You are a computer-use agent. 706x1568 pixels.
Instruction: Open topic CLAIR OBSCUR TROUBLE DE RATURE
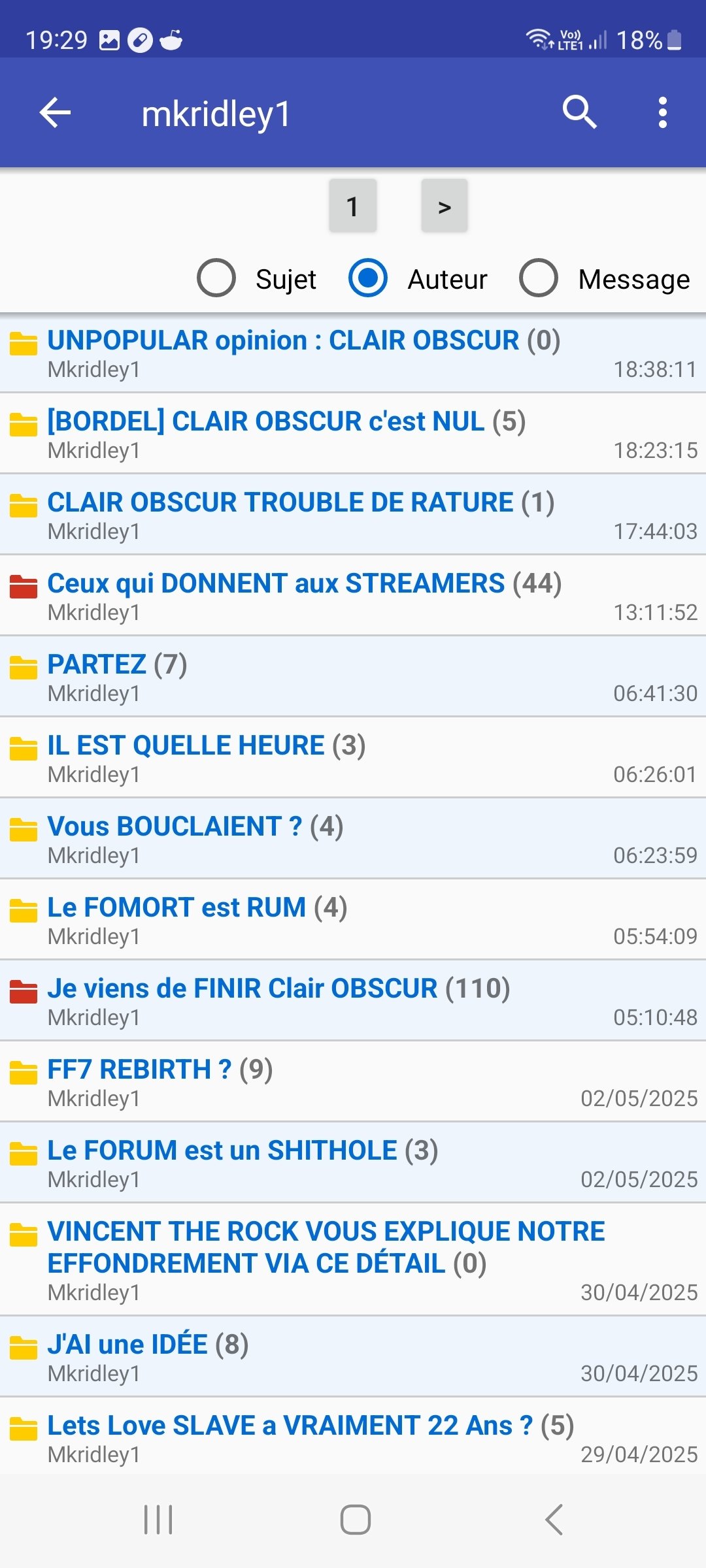pyautogui.click(x=353, y=515)
